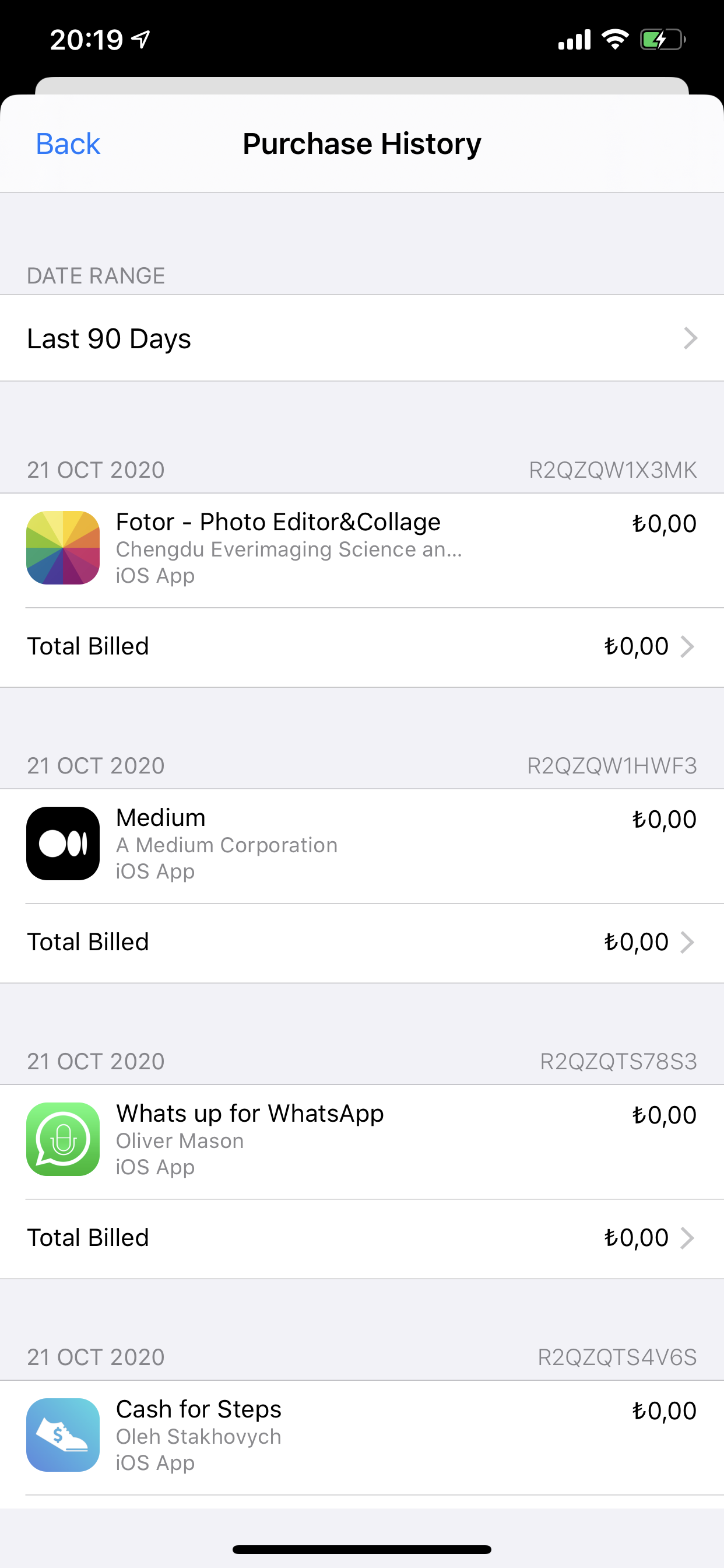
Task: Change the Last 90 Days date range
Action: (x=362, y=338)
